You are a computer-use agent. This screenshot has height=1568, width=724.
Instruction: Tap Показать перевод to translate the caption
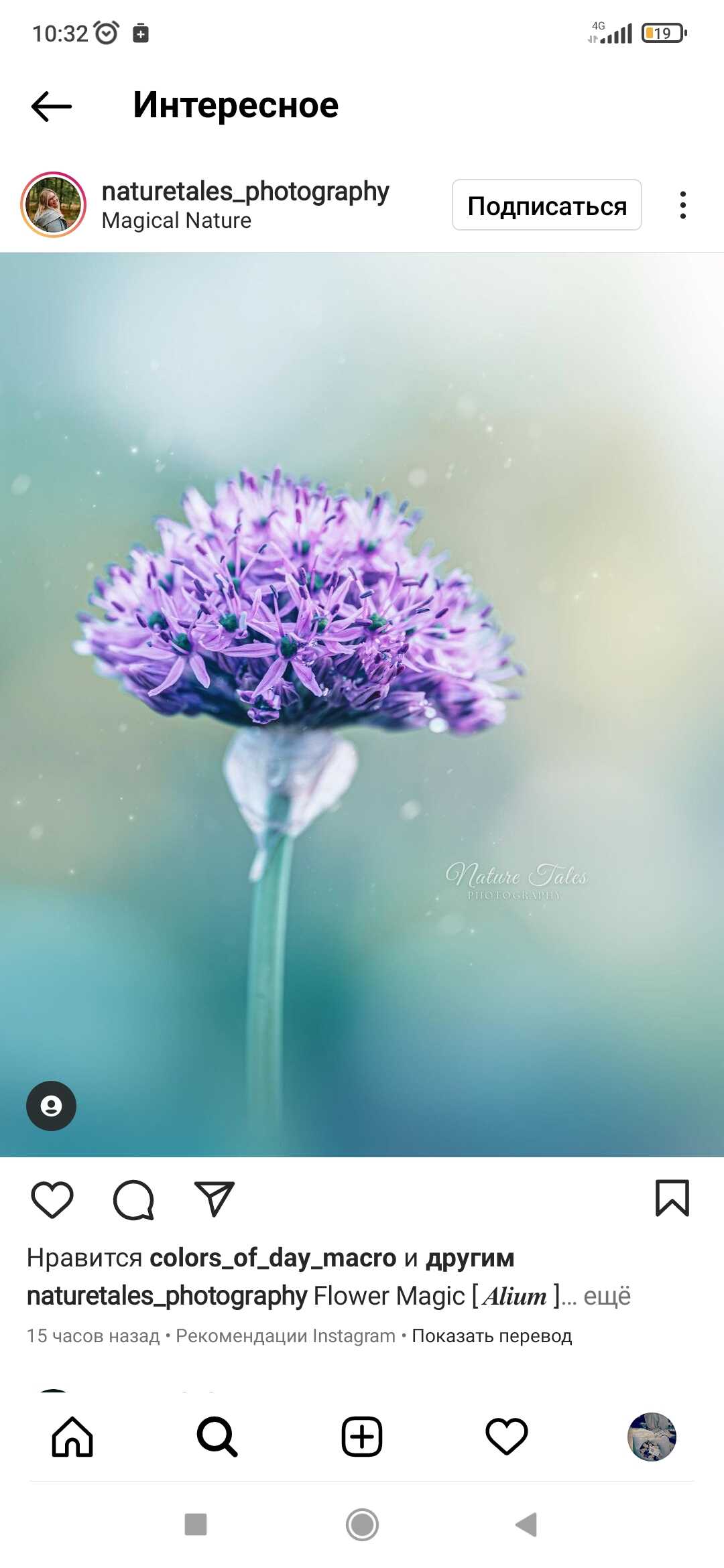[491, 1335]
